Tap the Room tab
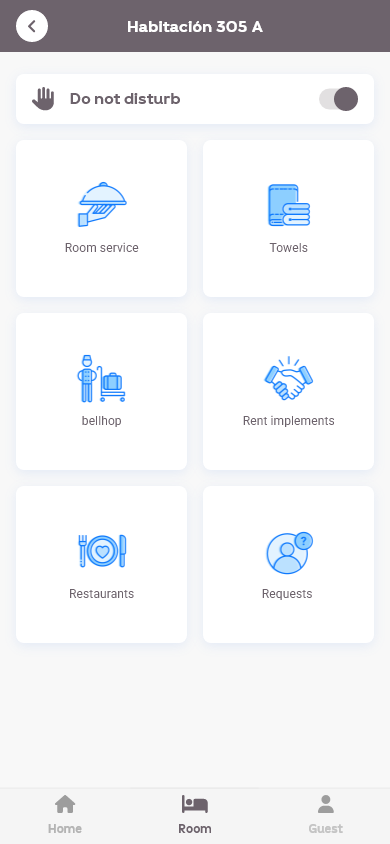 click(195, 815)
